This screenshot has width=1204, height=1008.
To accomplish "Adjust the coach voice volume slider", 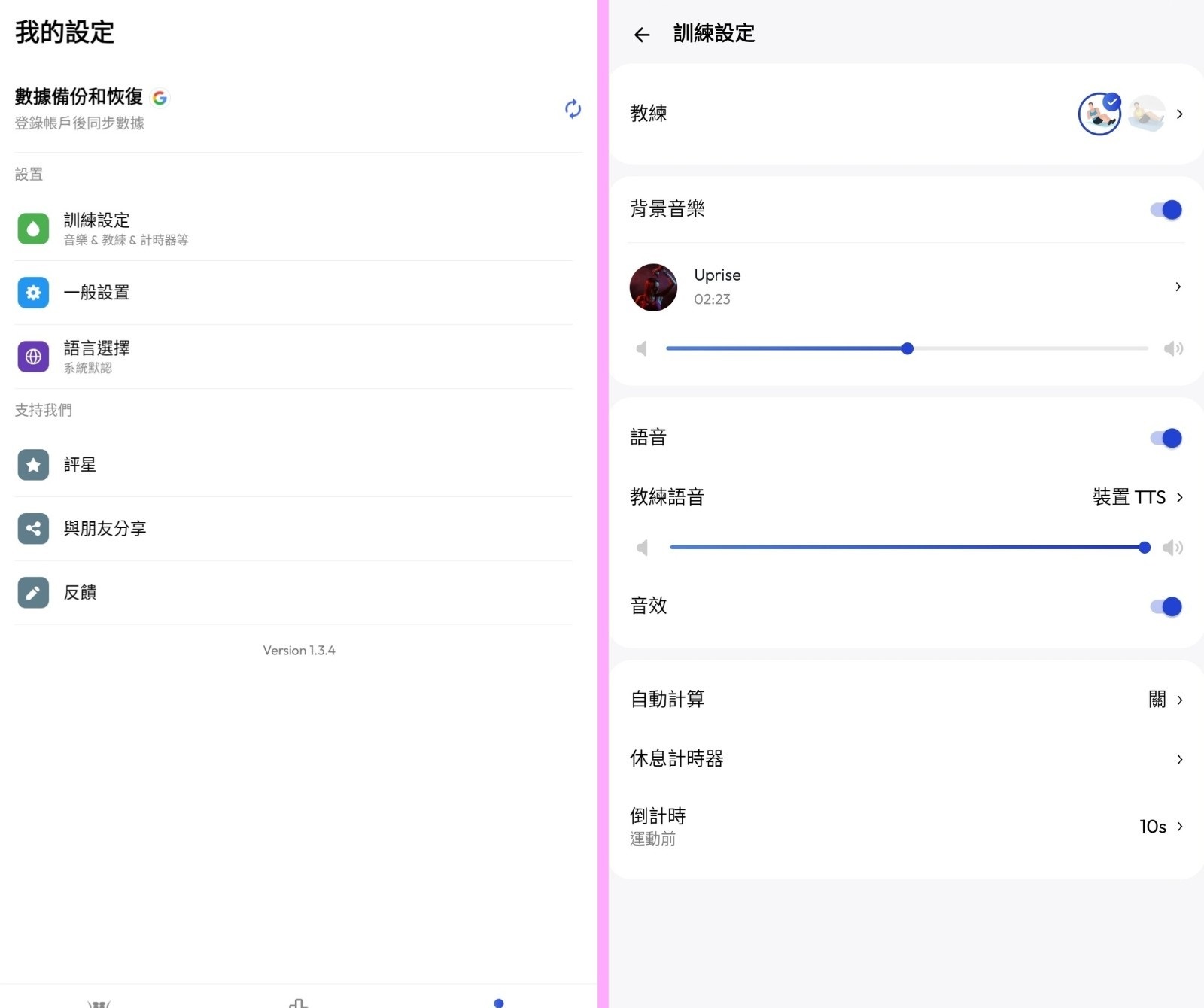I will pos(1144,548).
